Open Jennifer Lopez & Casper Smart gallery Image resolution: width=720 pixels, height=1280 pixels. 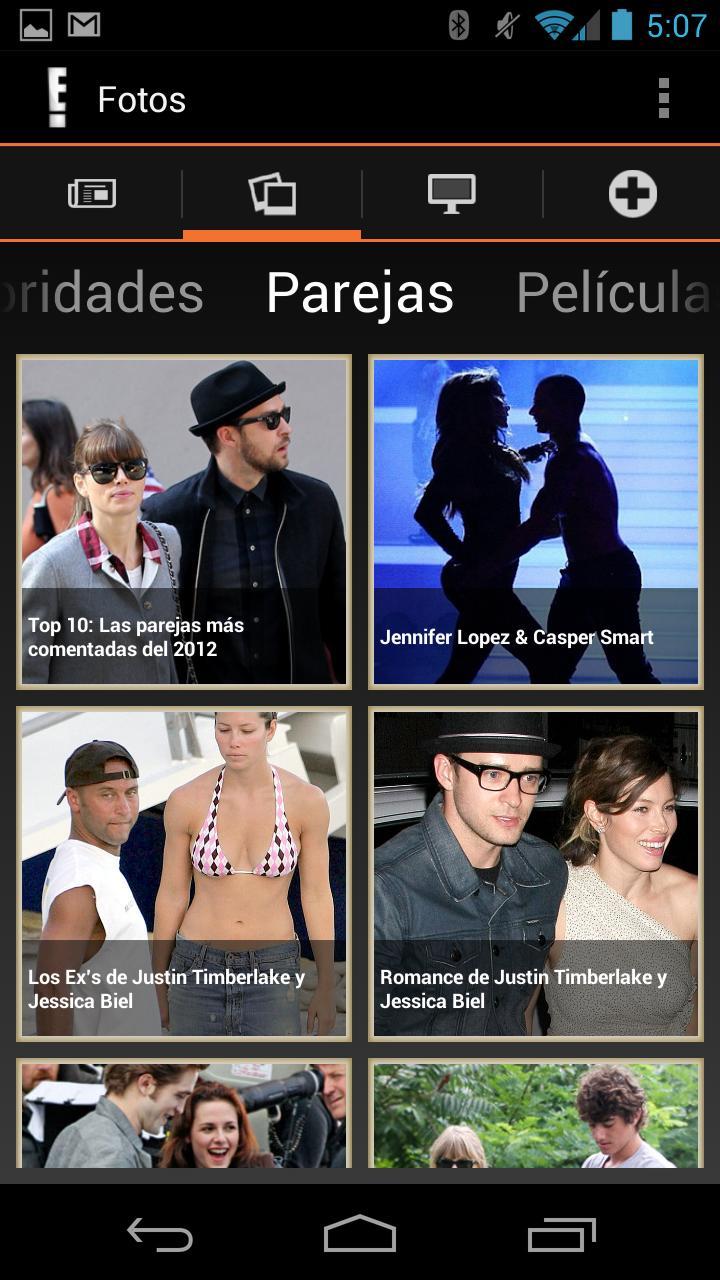point(536,522)
